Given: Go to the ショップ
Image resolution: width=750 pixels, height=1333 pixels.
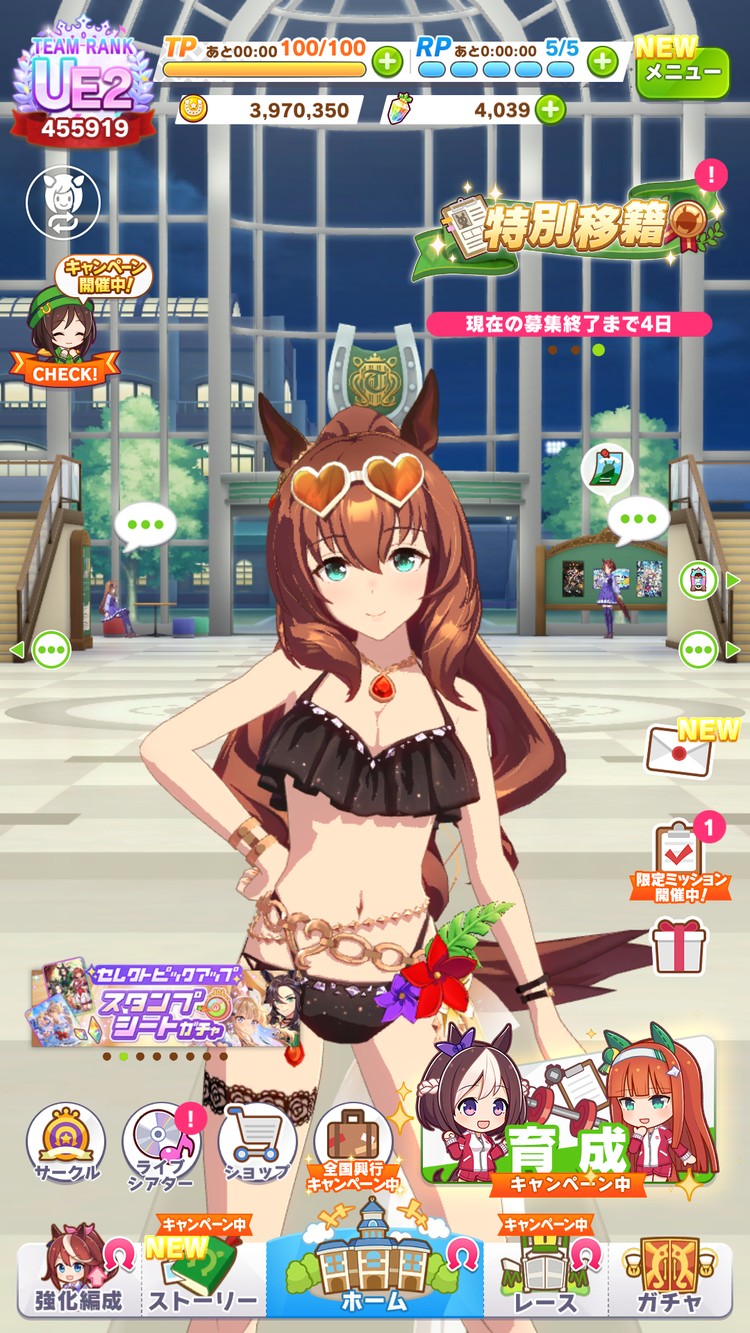Looking at the screenshot, I should coord(257,1145).
